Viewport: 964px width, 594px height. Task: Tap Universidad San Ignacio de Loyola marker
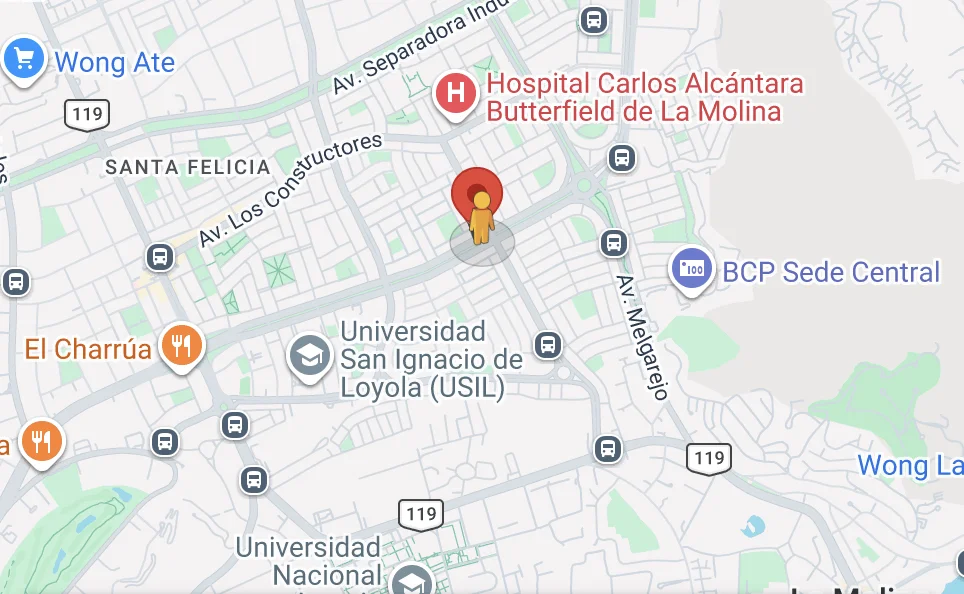point(310,355)
